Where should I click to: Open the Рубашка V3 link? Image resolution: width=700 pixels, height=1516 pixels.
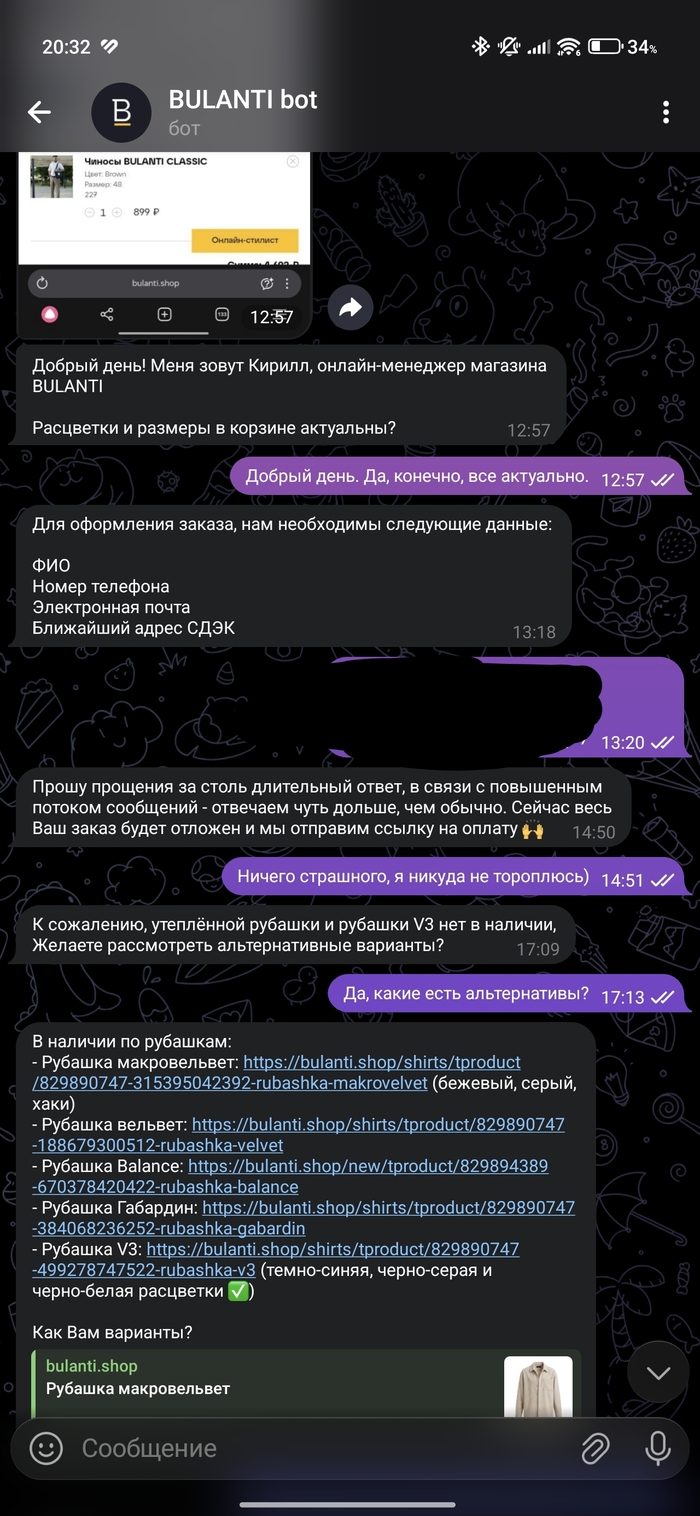(x=332, y=1250)
